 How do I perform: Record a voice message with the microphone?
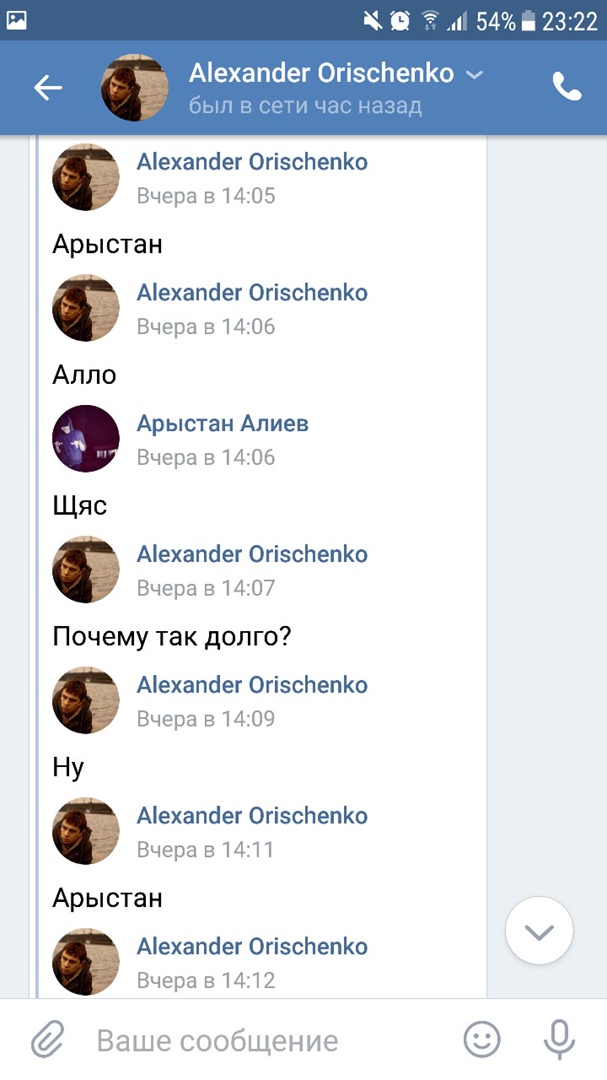pos(559,1040)
